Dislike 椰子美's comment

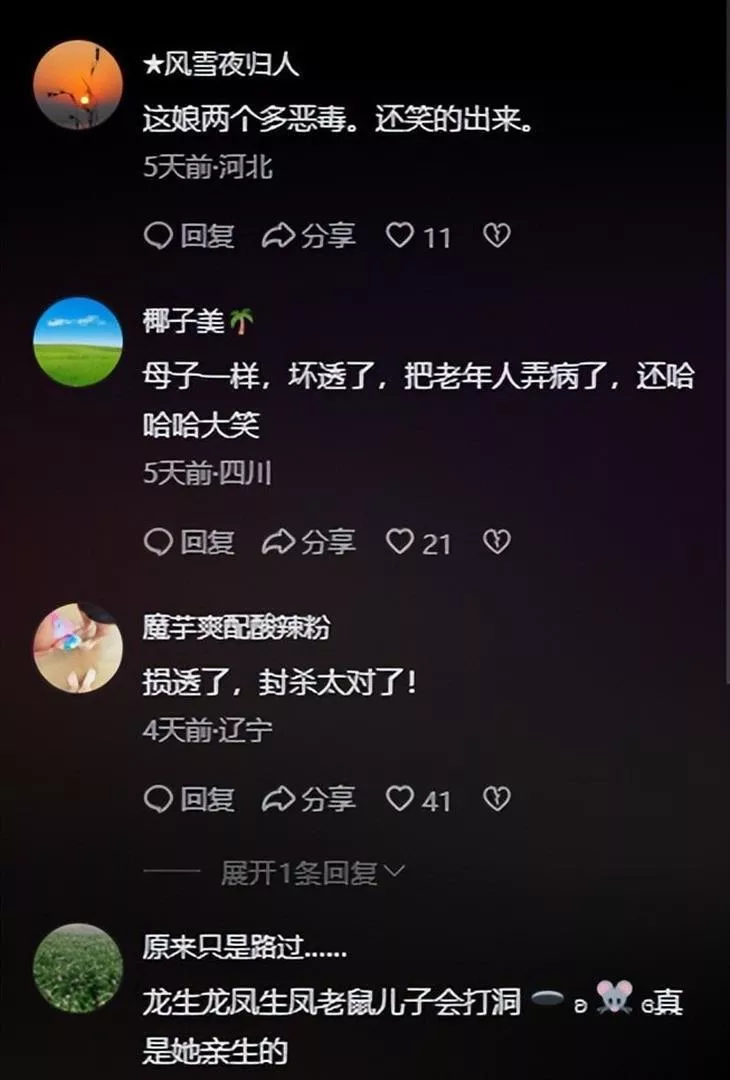click(x=497, y=542)
